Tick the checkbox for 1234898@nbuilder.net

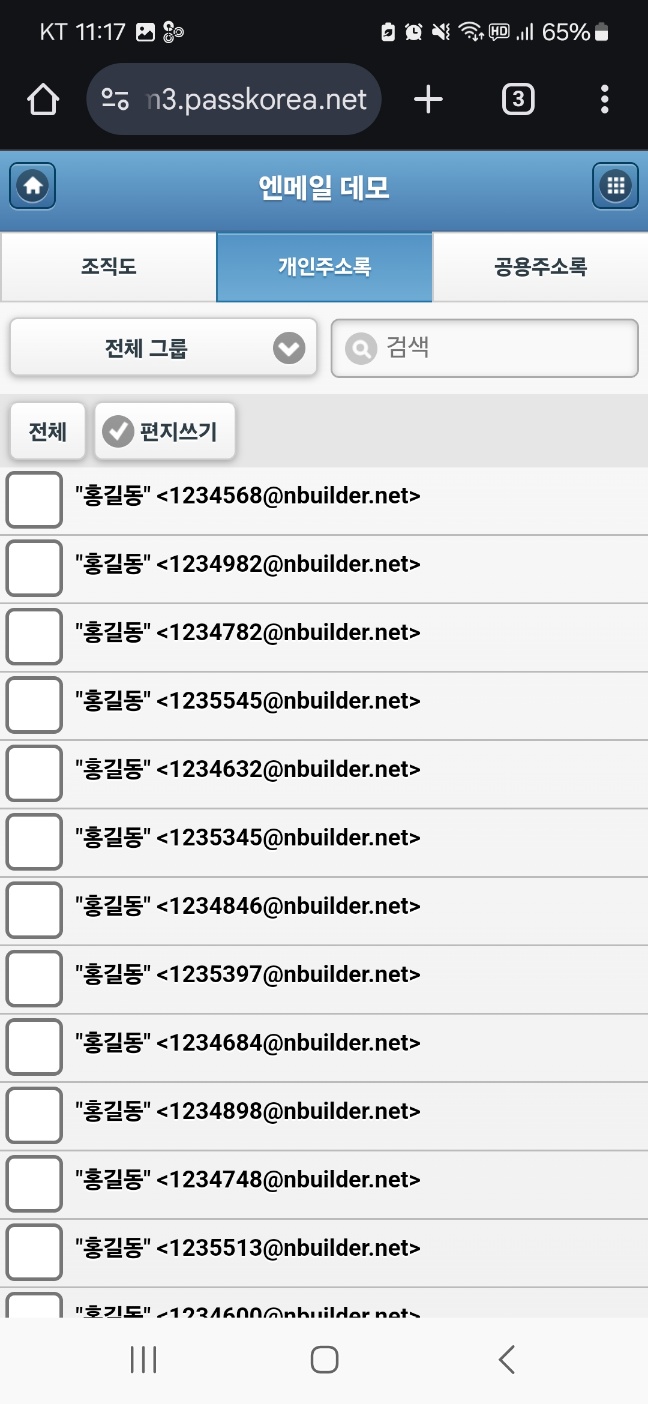[x=34, y=1115]
